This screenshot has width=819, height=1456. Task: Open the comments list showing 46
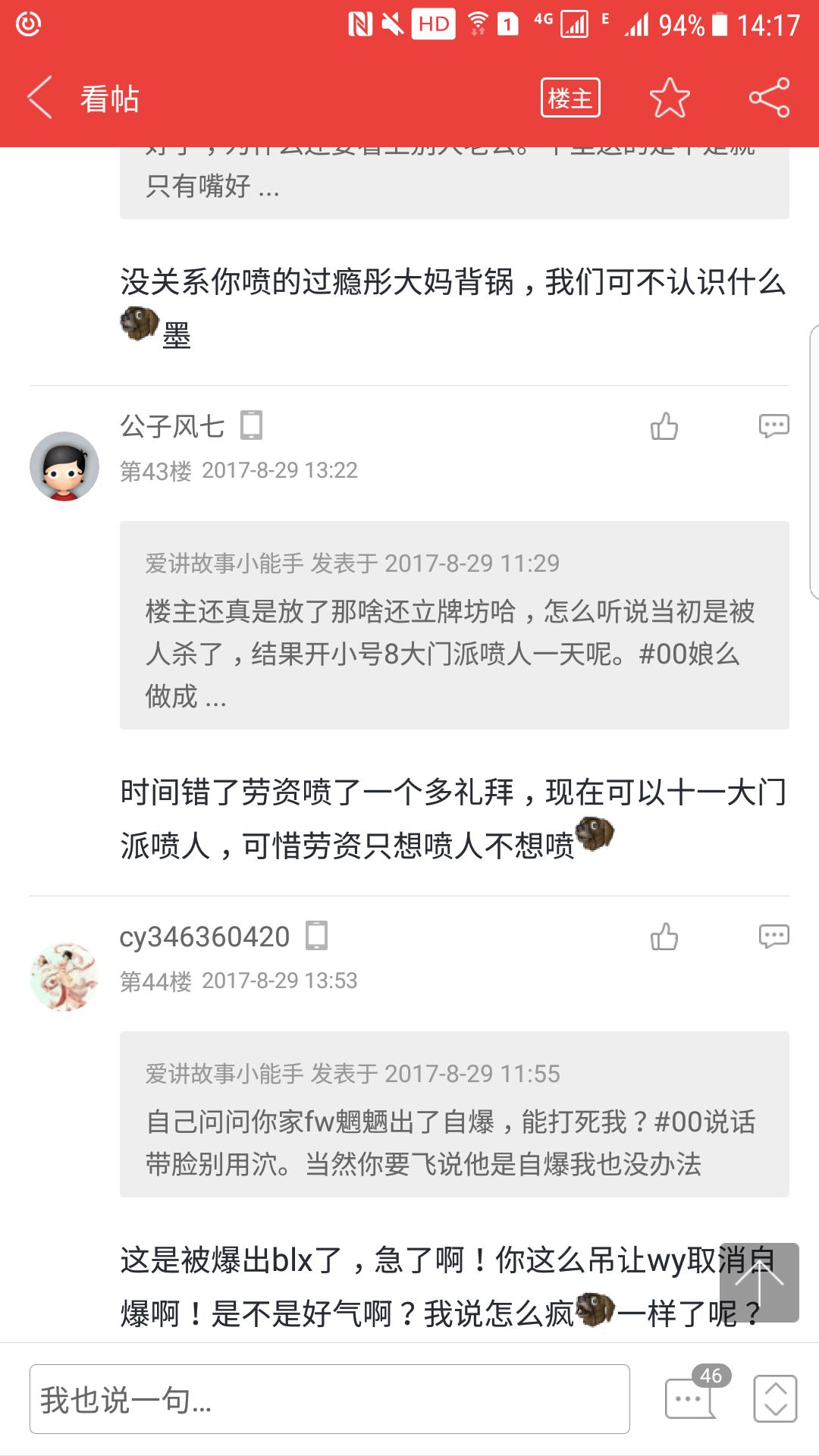[691, 1398]
